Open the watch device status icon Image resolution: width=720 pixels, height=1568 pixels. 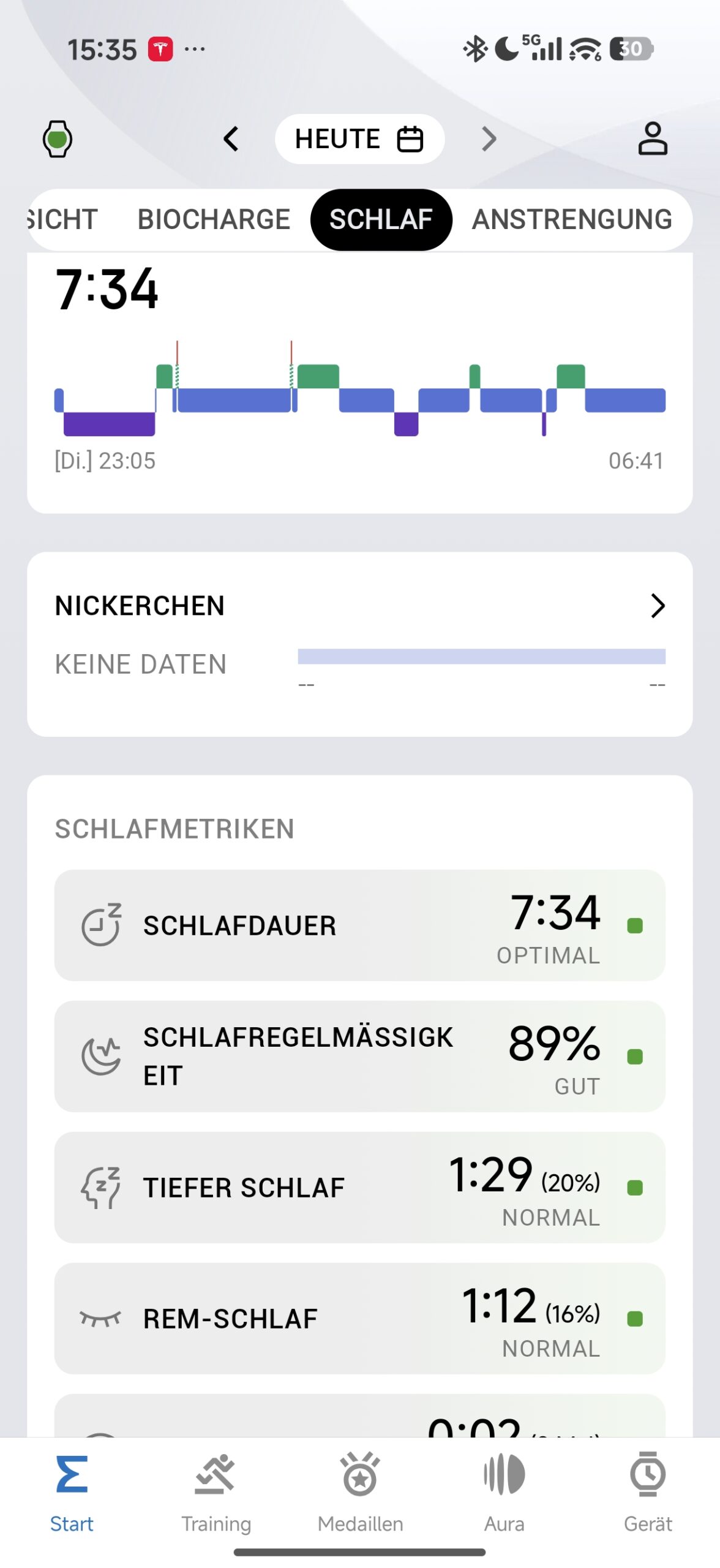tap(57, 139)
